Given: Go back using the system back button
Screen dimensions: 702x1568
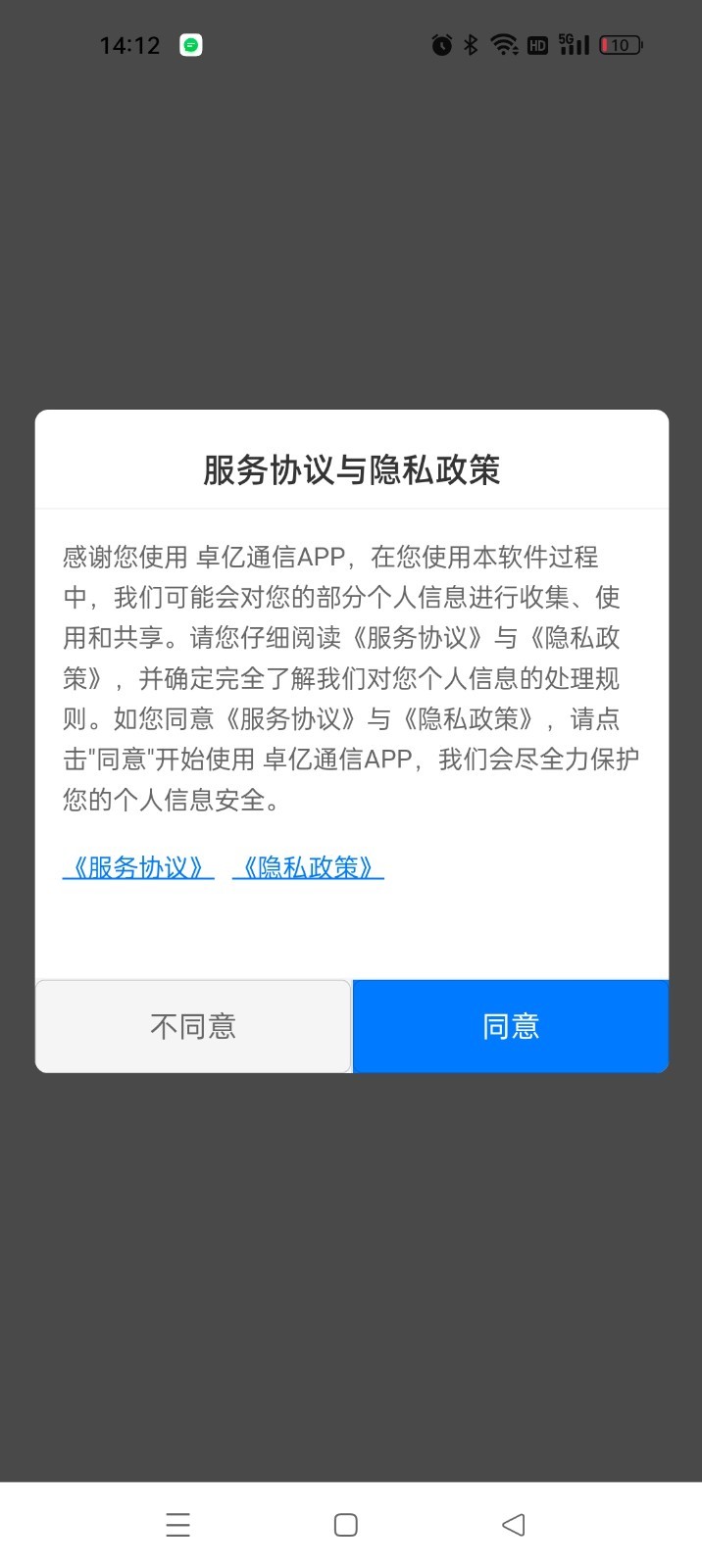Looking at the screenshot, I should click(x=513, y=1525).
